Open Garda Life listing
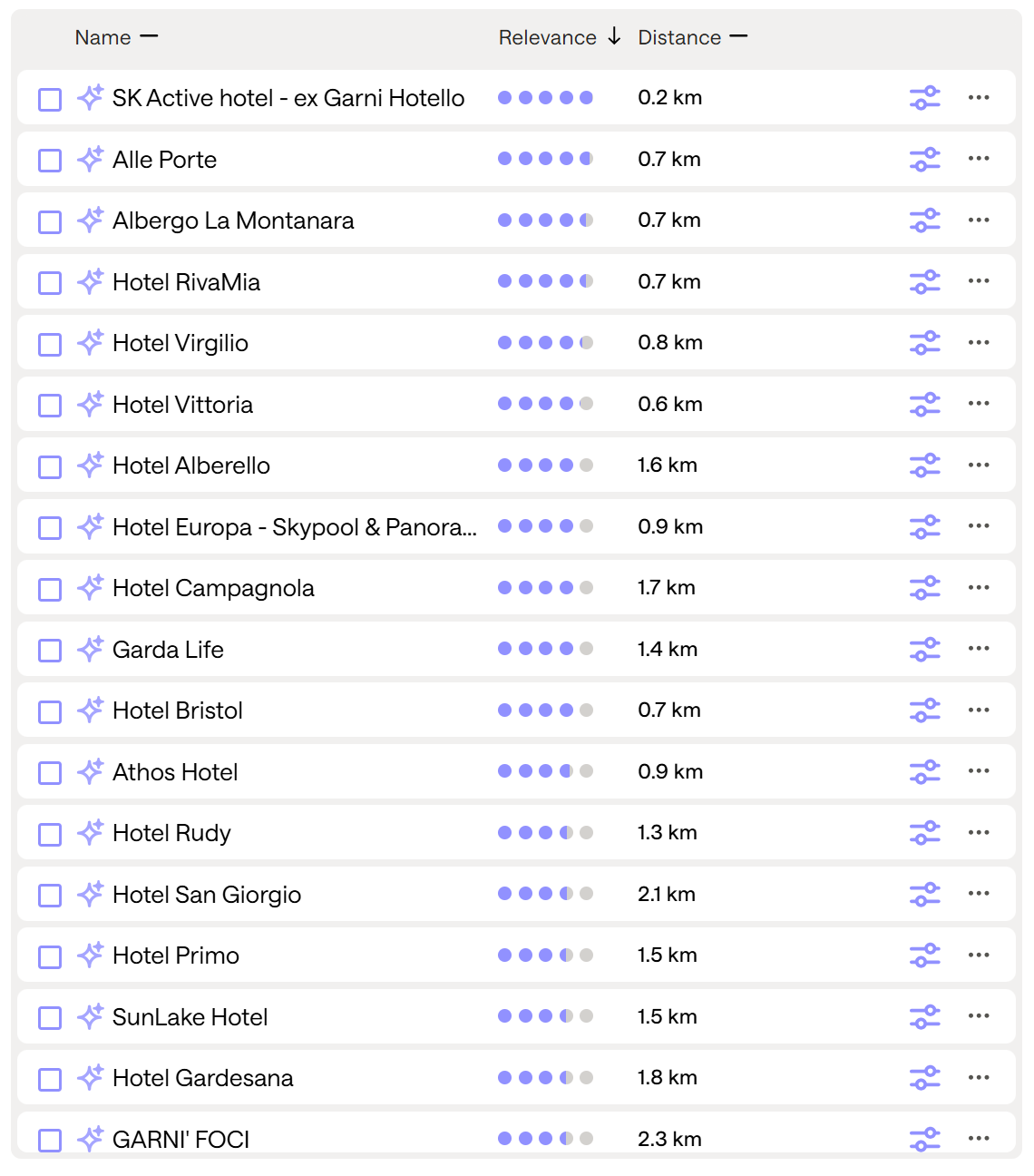 click(168, 650)
